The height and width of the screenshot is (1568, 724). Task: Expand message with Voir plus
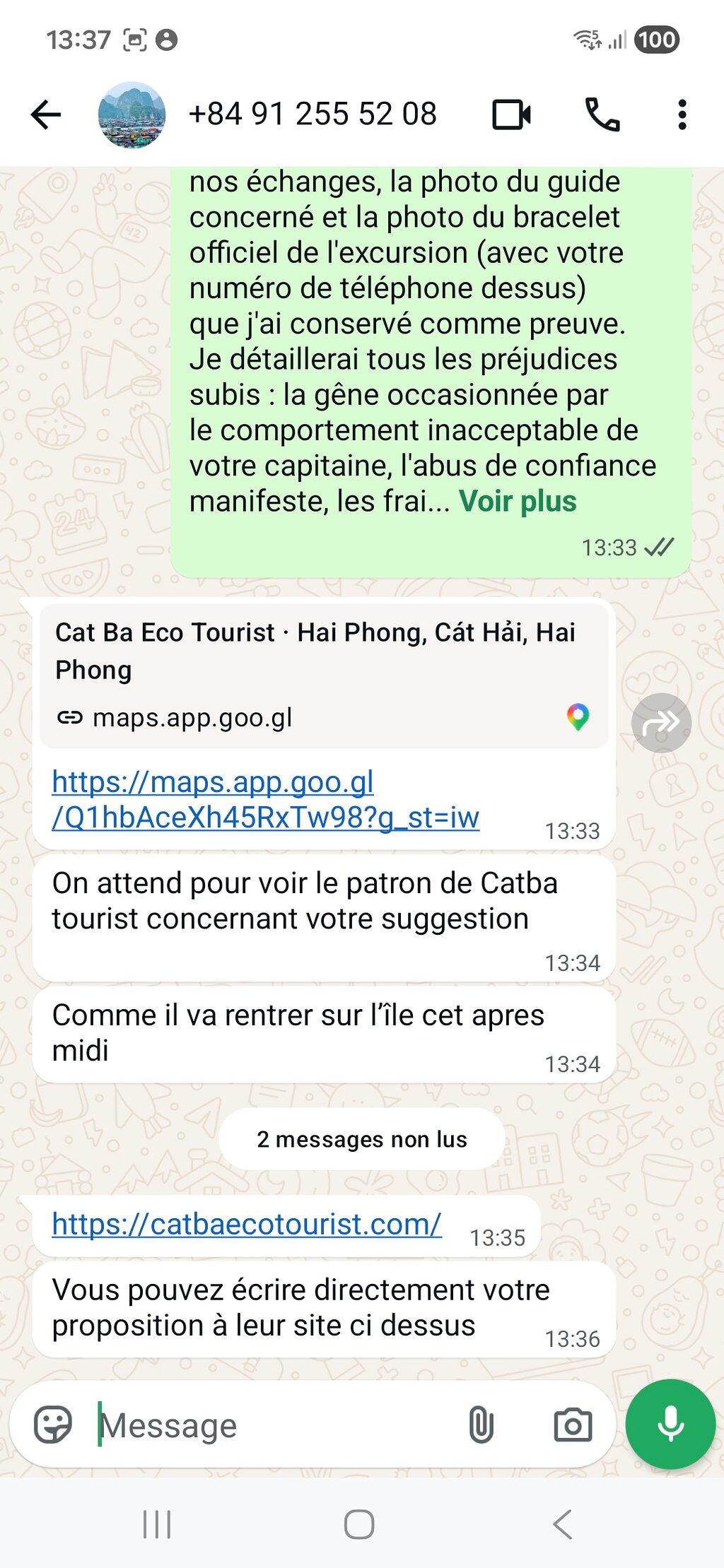click(518, 502)
